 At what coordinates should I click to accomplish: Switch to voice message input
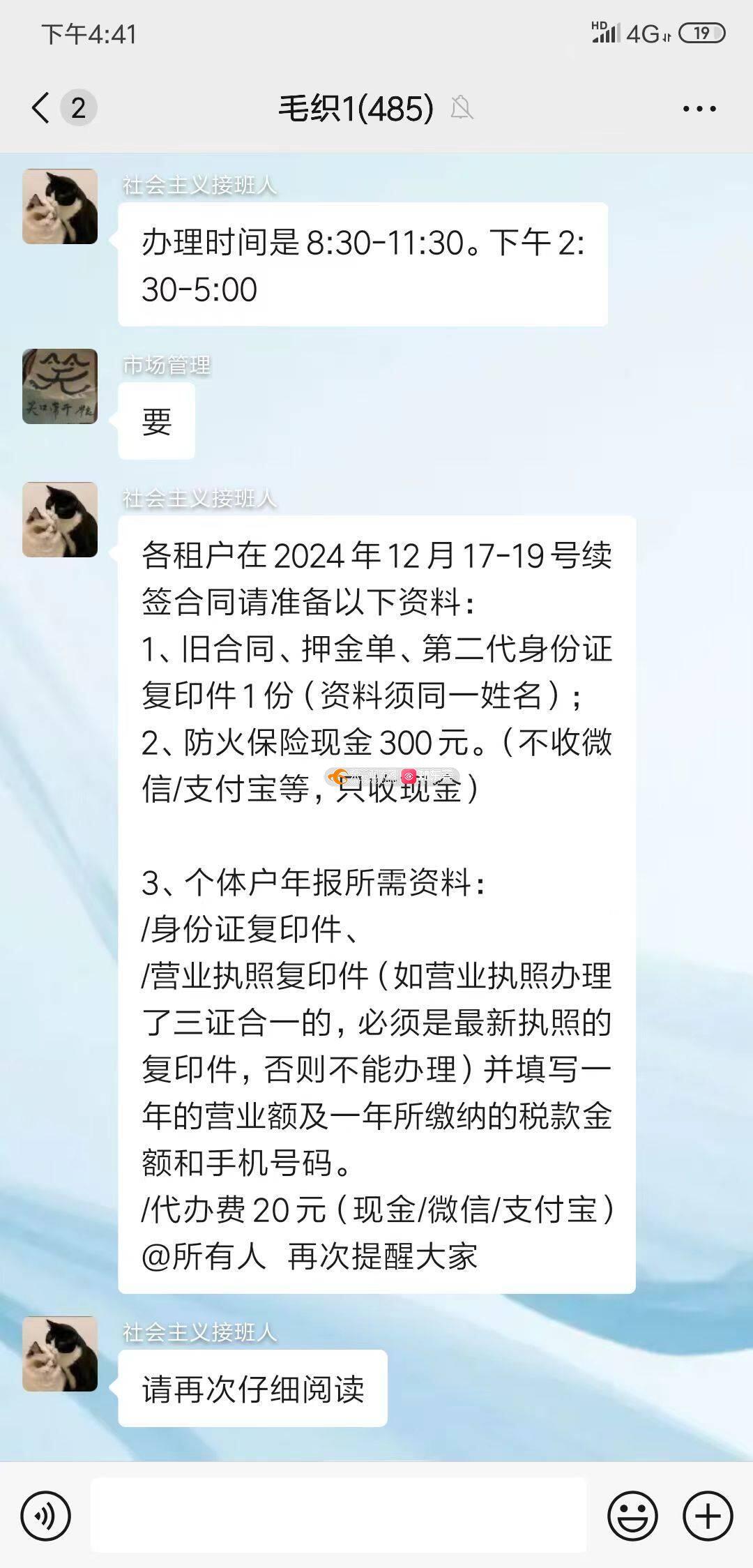pyautogui.click(x=46, y=1516)
